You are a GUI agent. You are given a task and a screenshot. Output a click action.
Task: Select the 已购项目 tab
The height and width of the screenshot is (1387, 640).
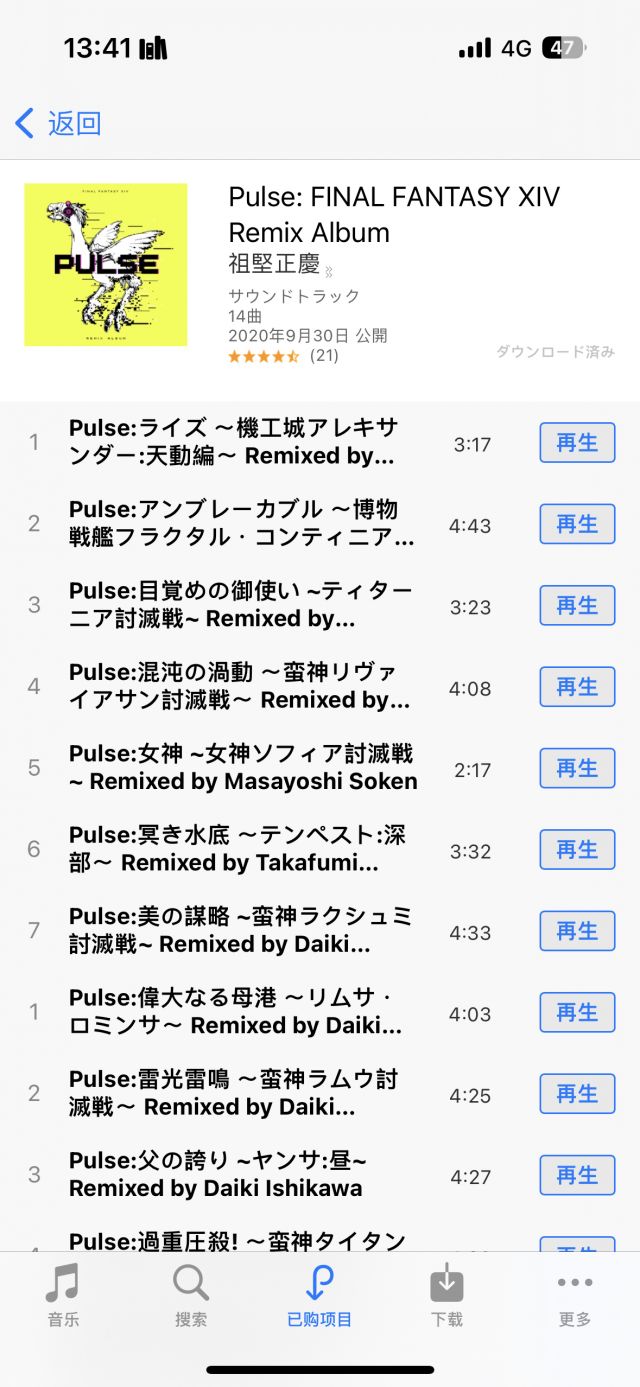(320, 1295)
